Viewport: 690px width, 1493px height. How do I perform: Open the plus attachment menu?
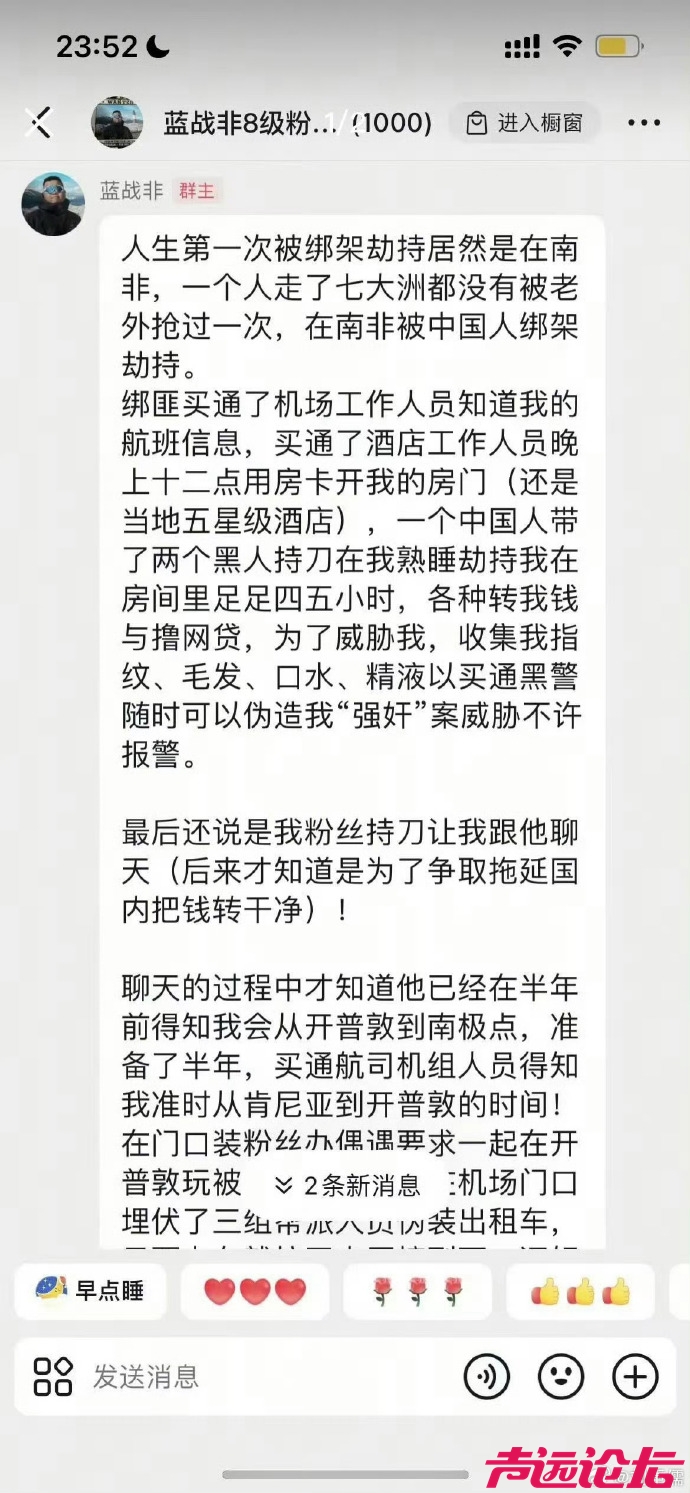pos(635,1377)
